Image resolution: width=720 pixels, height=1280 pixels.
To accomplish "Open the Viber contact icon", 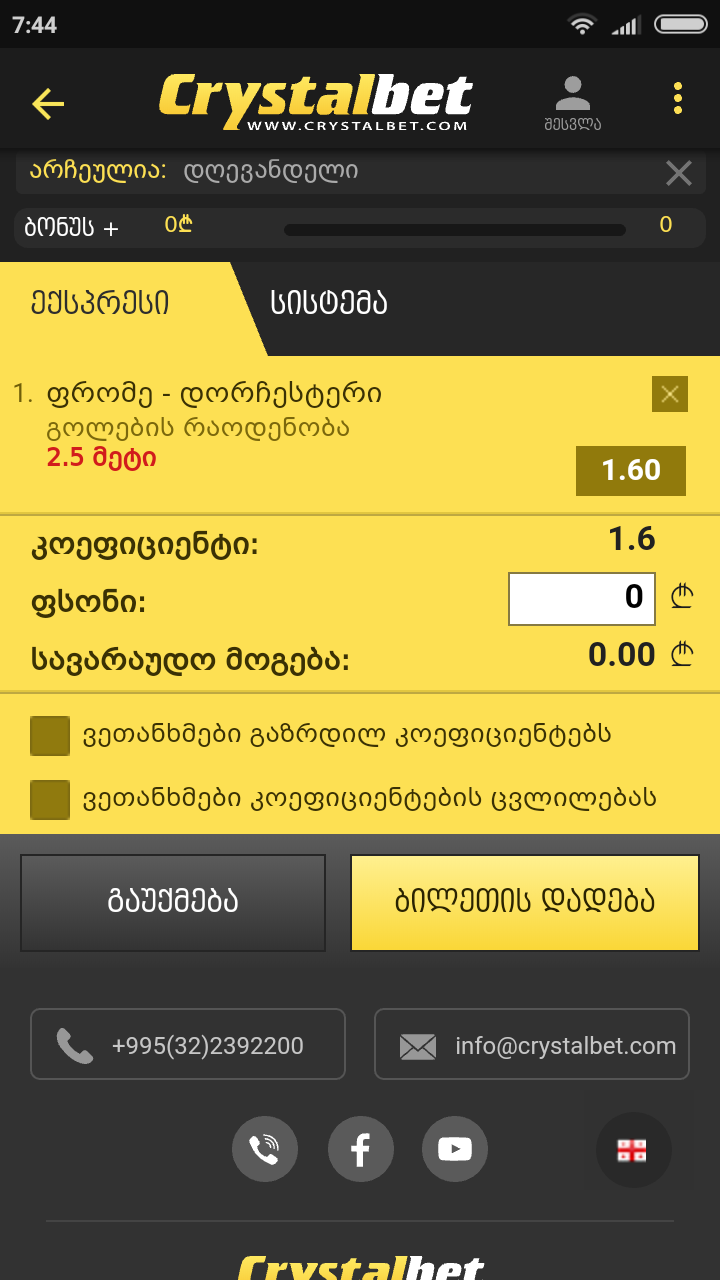I will pos(265,1149).
